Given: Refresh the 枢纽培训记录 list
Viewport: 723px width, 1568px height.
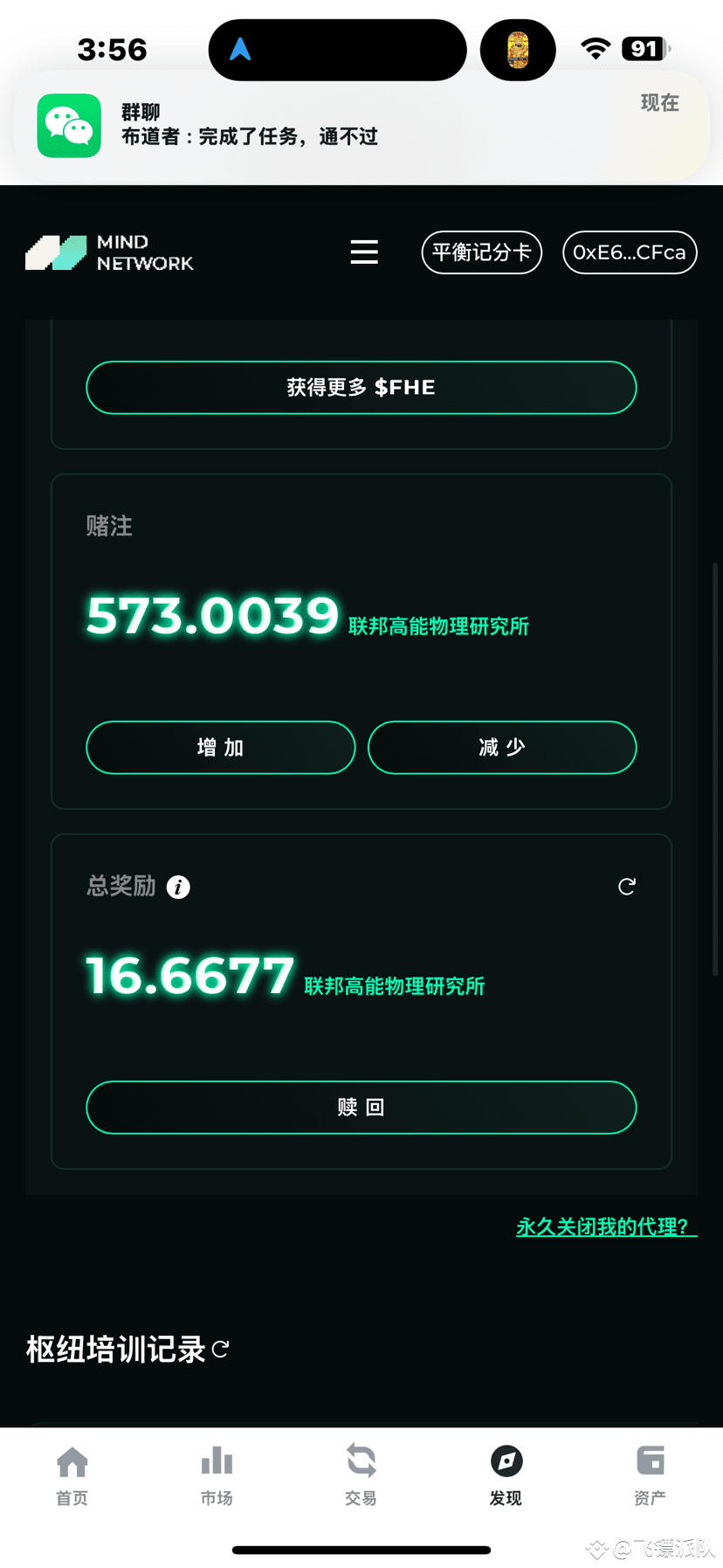Looking at the screenshot, I should click(x=220, y=1350).
